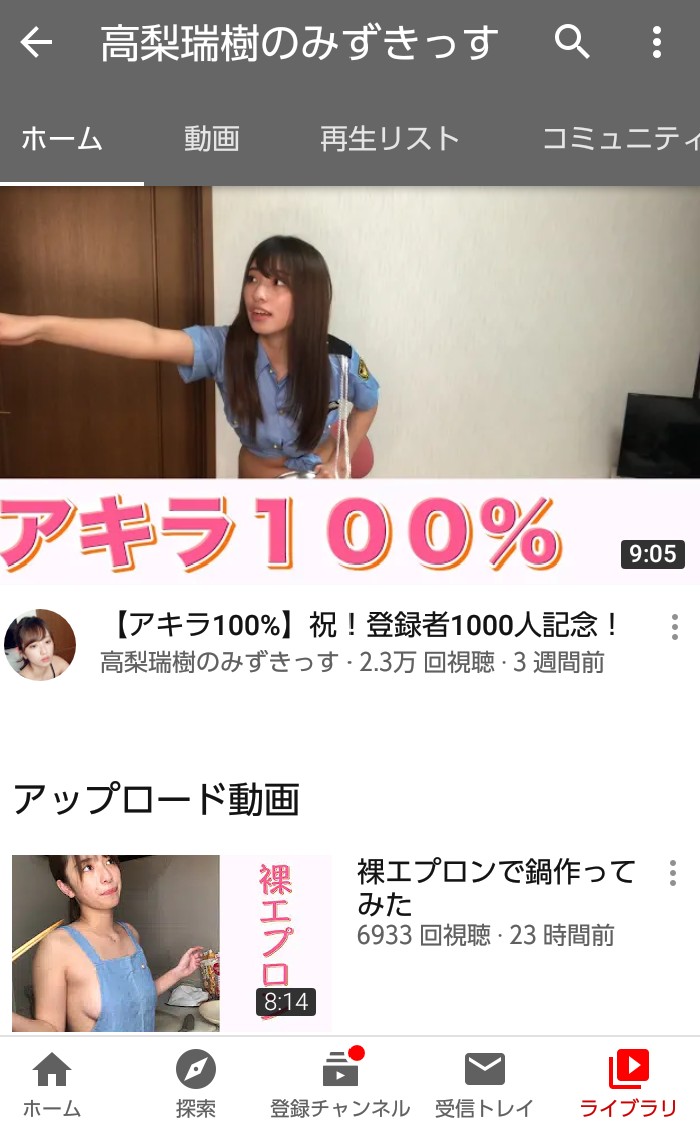Viewport: 700px width, 1128px height.
Task: Switch to the 動画 tab
Action: coord(212,138)
